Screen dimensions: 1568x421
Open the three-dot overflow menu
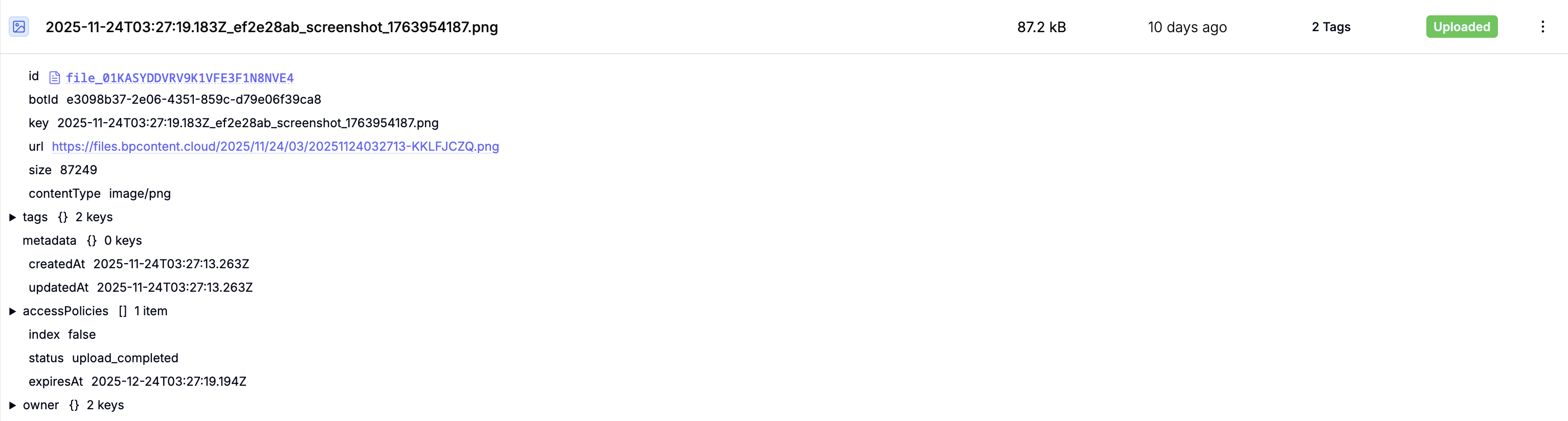click(1542, 27)
